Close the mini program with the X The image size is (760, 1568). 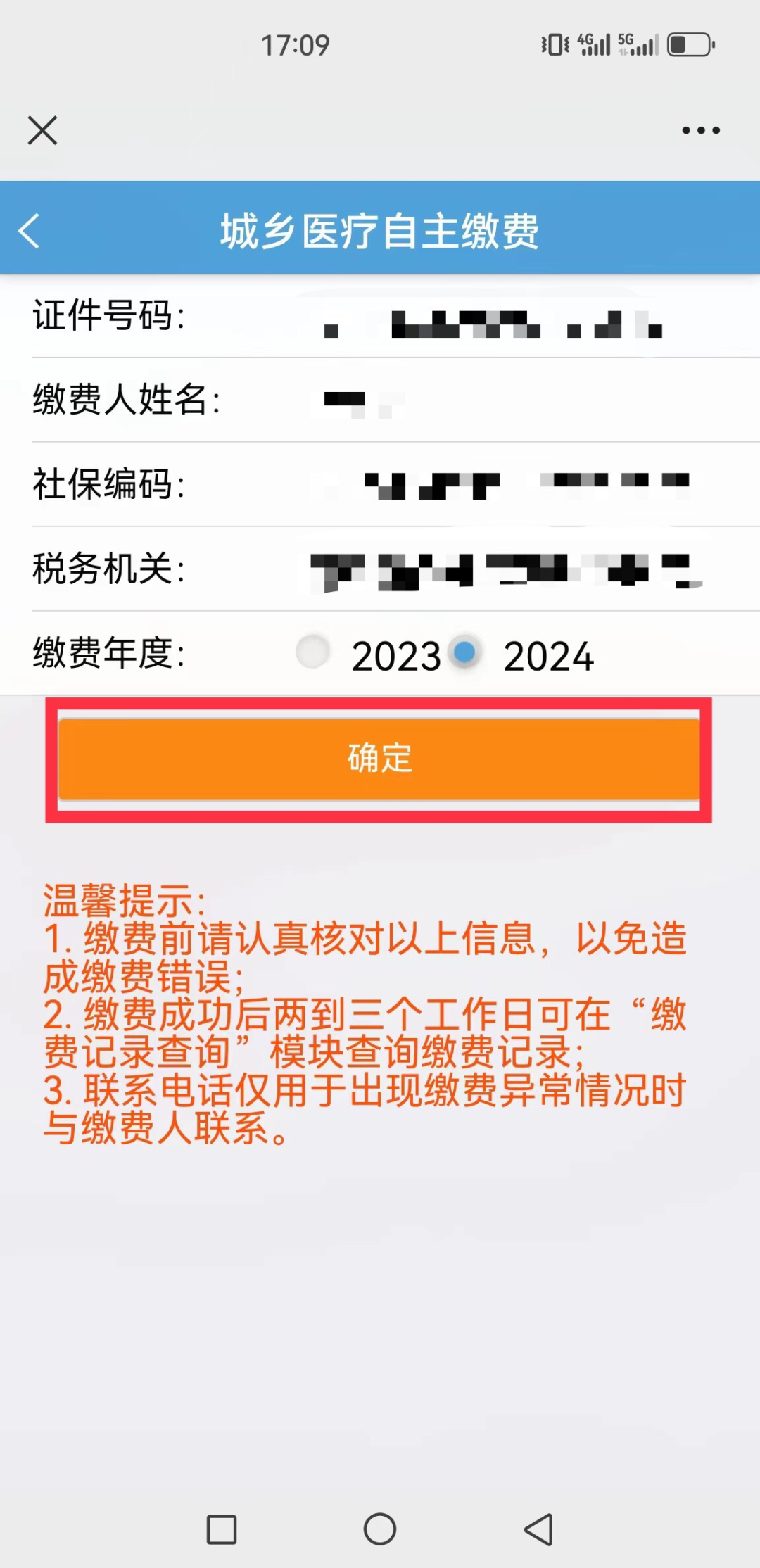[x=42, y=130]
